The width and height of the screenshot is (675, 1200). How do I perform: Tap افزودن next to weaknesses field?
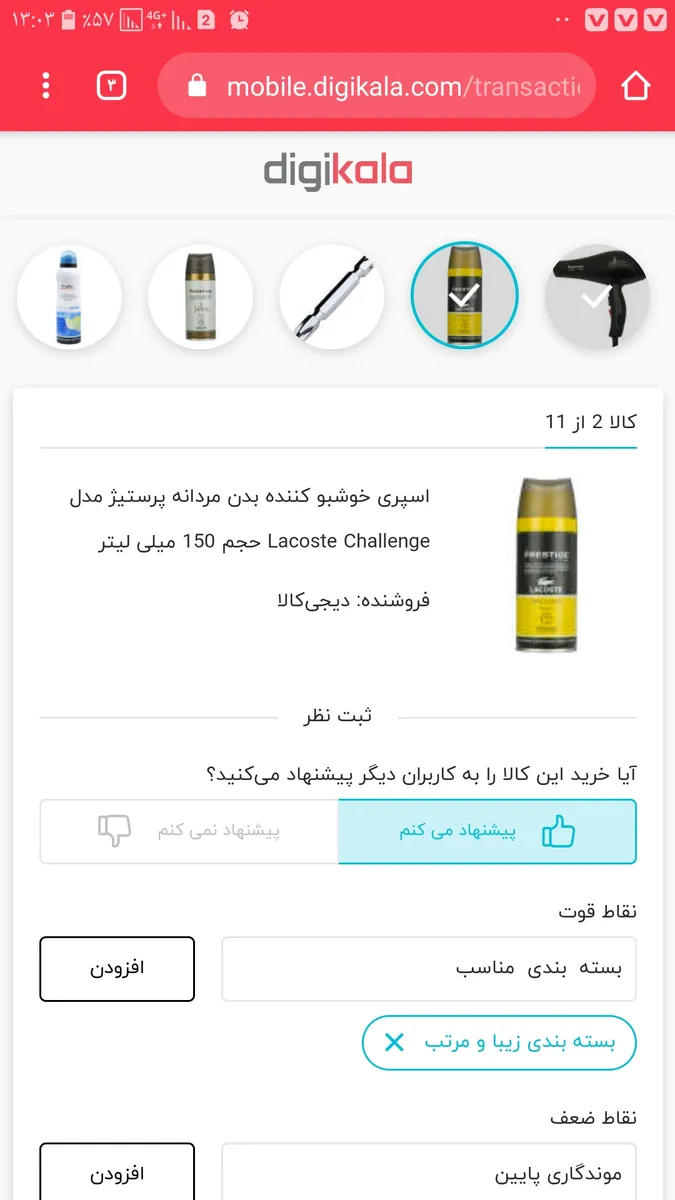coord(117,1171)
